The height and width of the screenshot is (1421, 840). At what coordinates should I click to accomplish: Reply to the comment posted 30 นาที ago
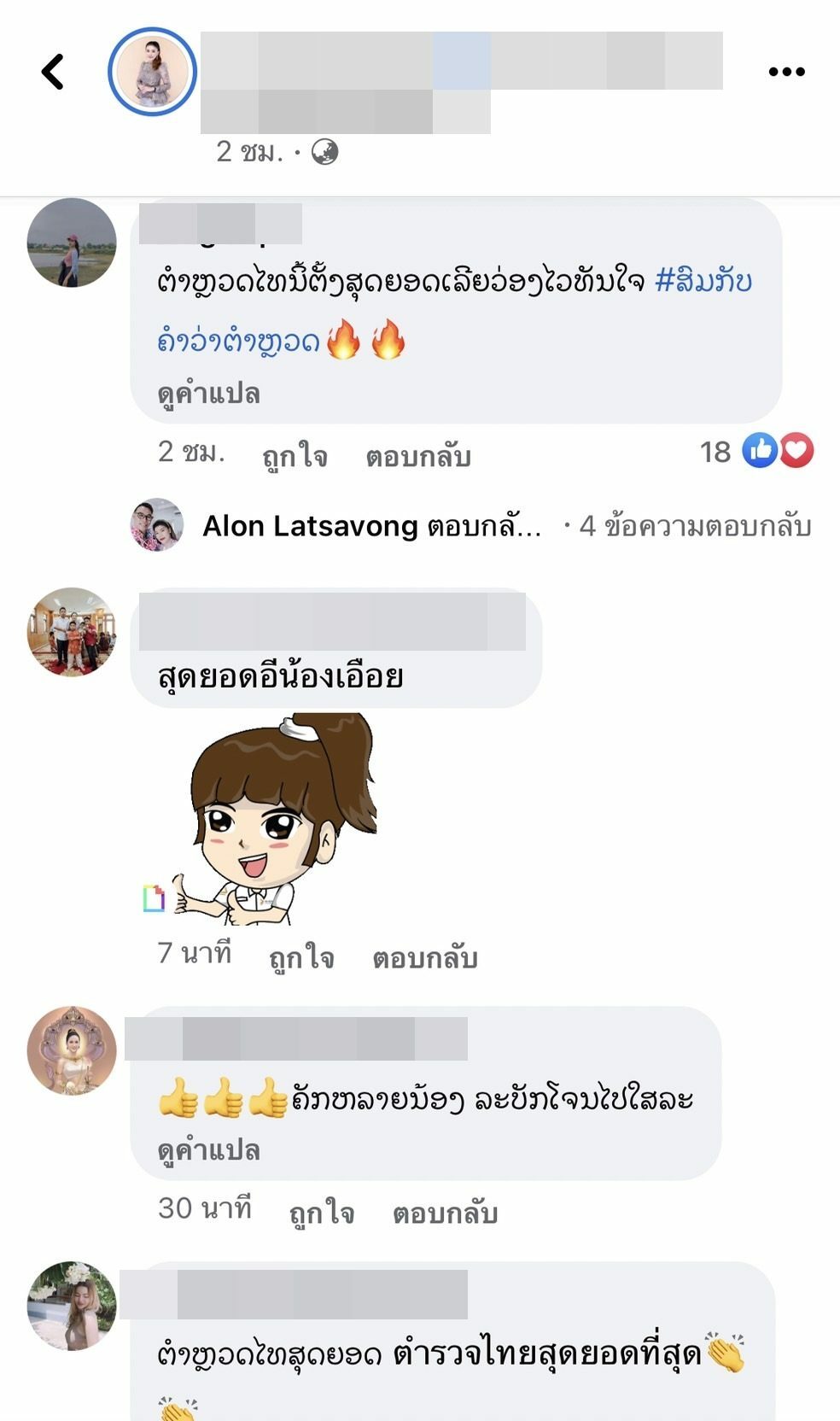click(x=445, y=1212)
